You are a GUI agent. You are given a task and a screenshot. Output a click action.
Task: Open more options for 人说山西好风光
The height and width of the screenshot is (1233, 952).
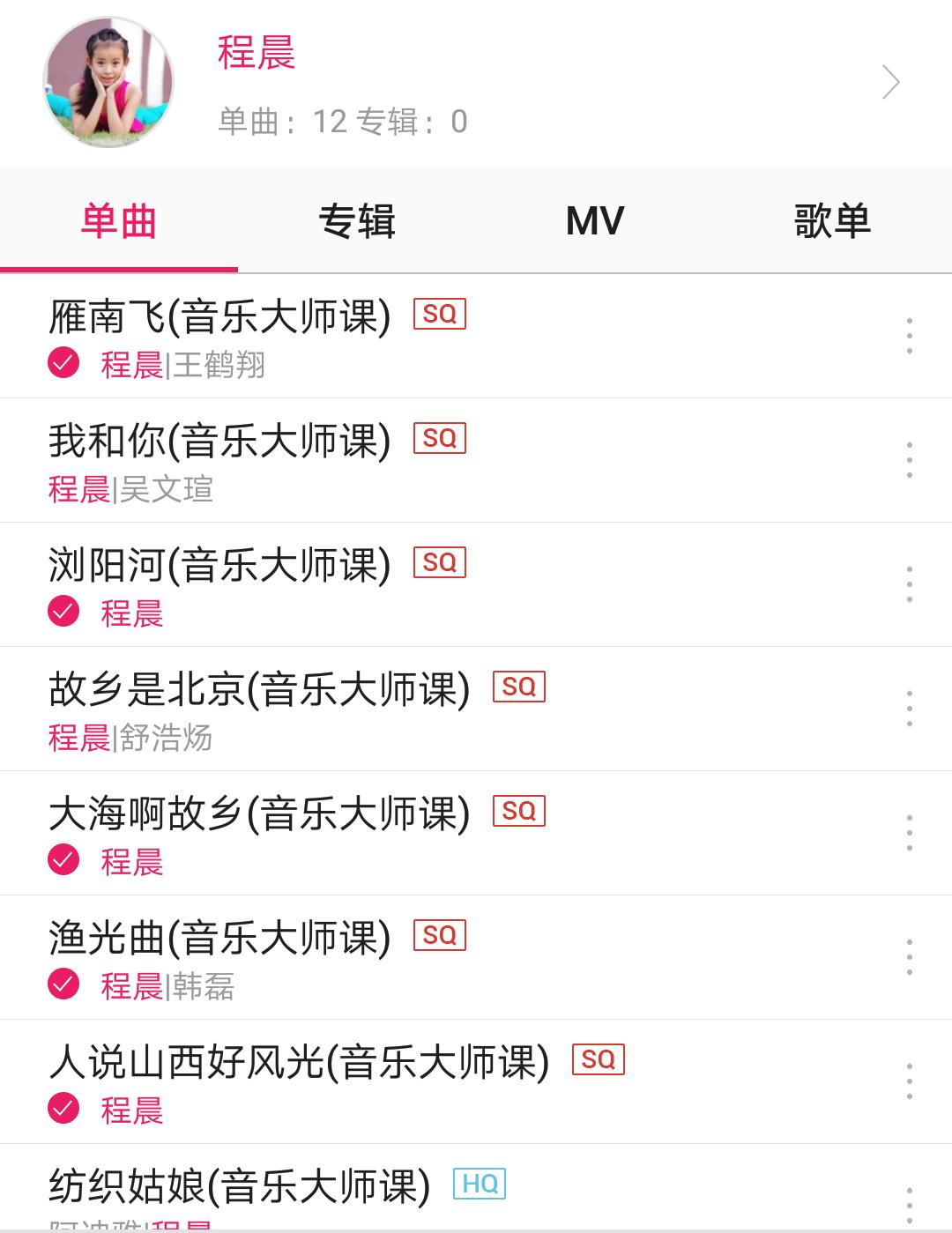[909, 1081]
